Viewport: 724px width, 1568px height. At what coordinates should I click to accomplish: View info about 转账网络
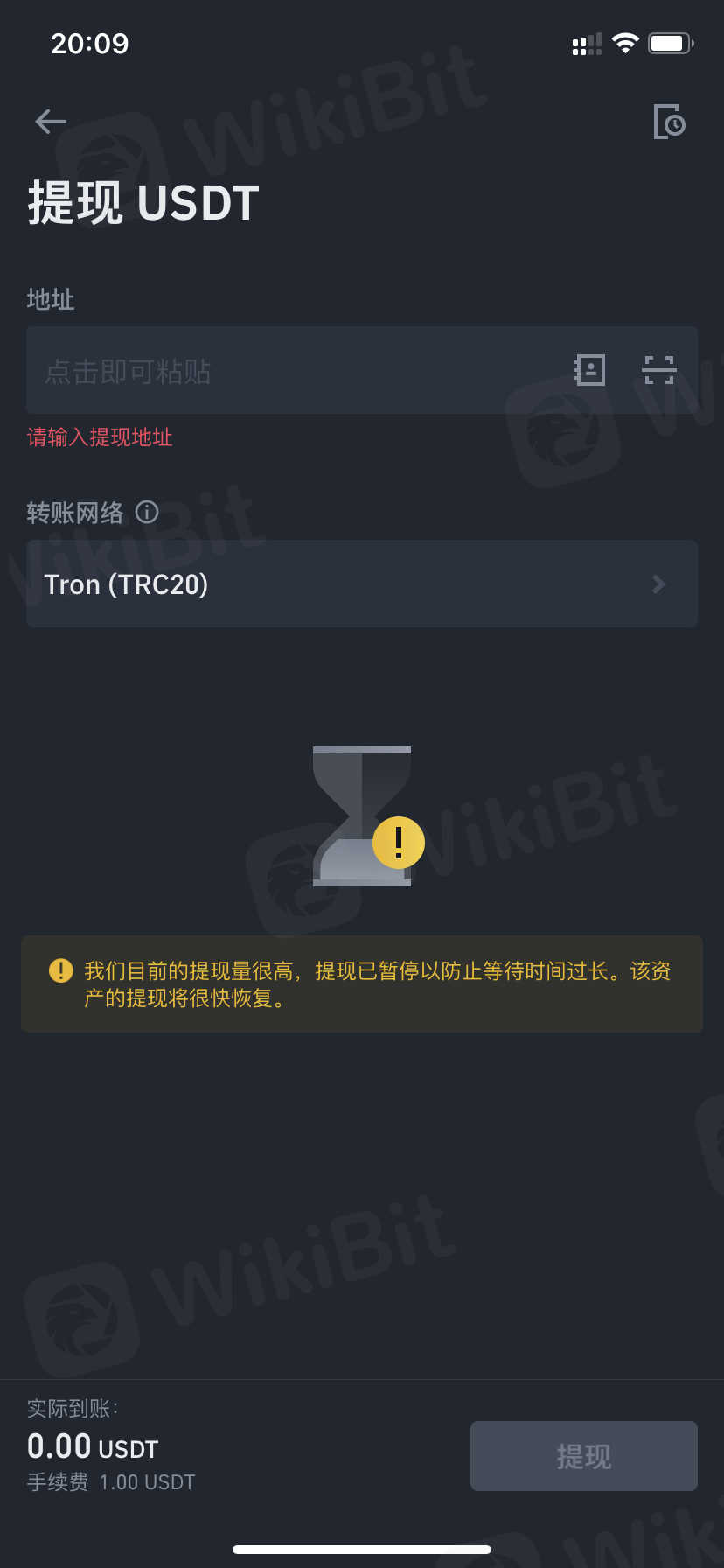tap(147, 512)
